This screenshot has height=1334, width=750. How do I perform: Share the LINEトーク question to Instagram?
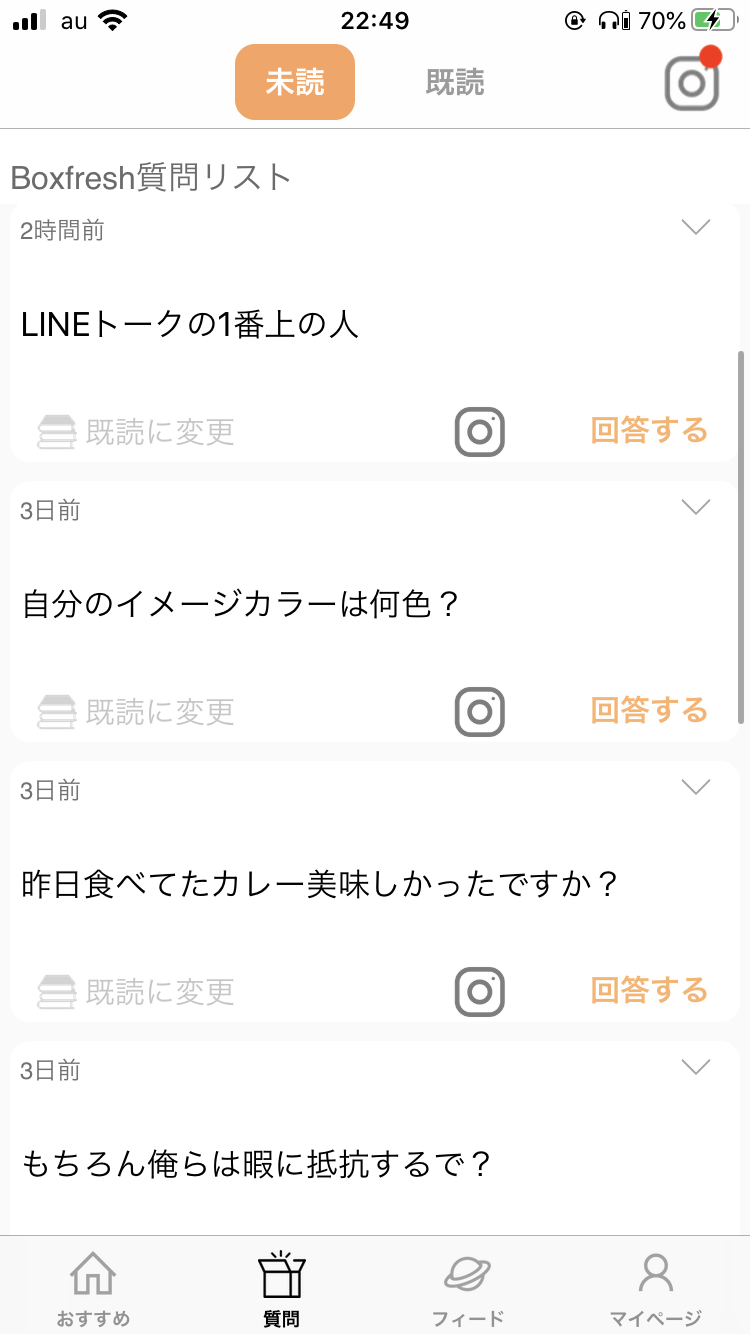pyautogui.click(x=479, y=431)
